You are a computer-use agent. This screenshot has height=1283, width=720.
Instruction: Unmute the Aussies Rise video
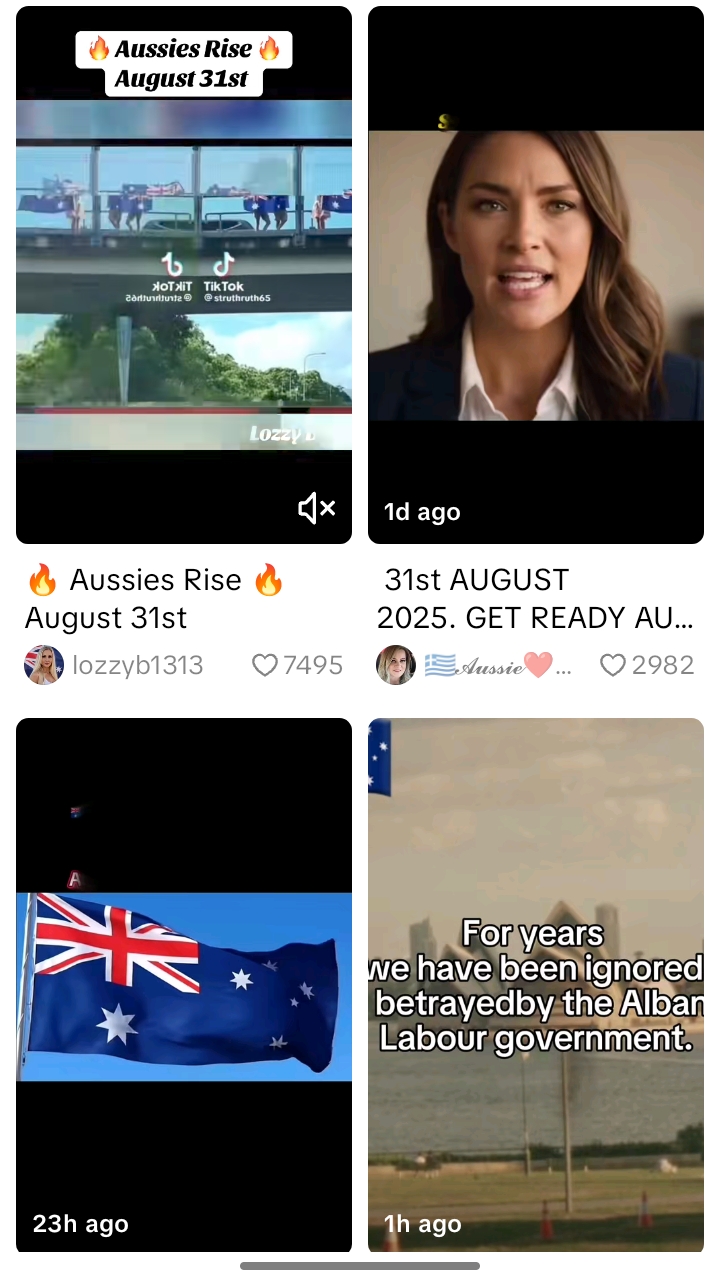[317, 509]
